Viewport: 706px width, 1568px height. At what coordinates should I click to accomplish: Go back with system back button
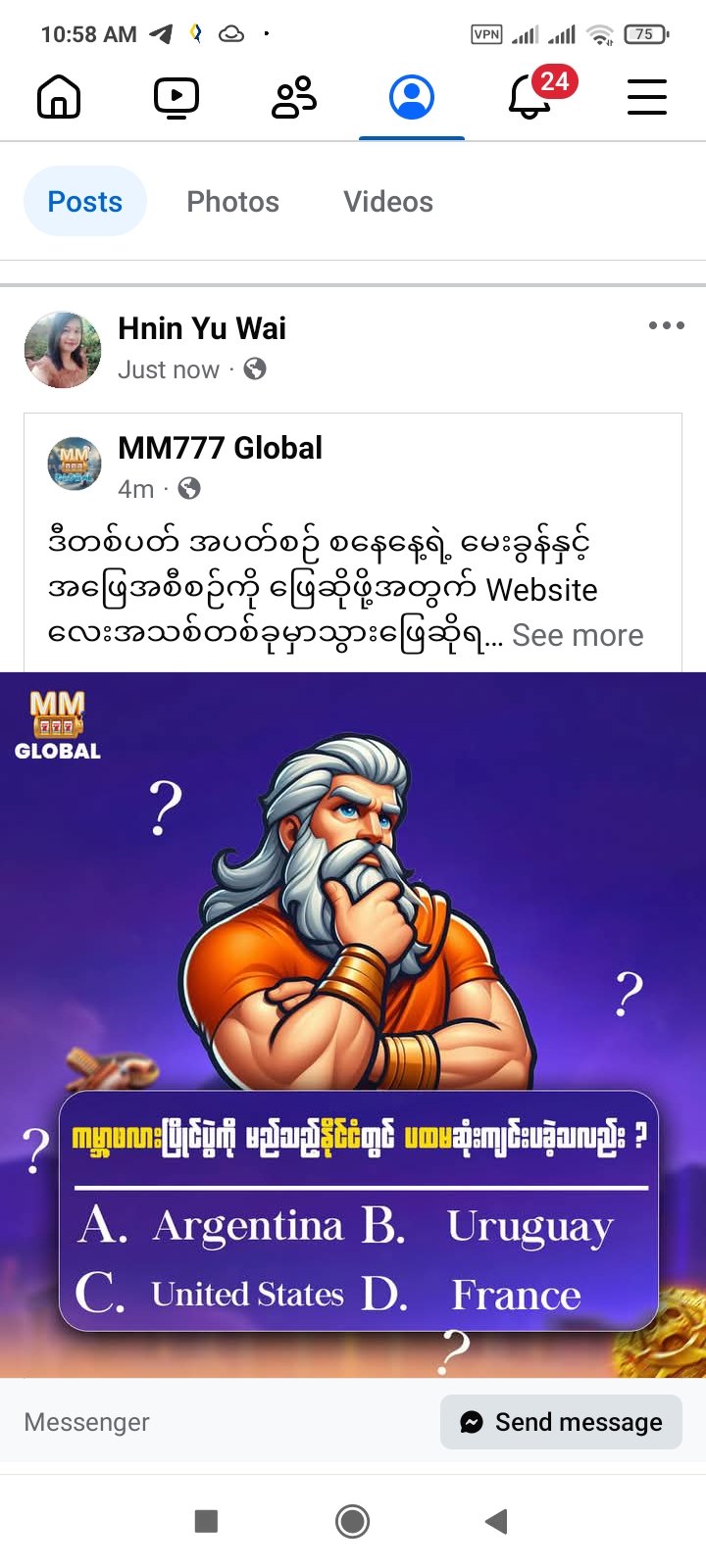tap(496, 1521)
